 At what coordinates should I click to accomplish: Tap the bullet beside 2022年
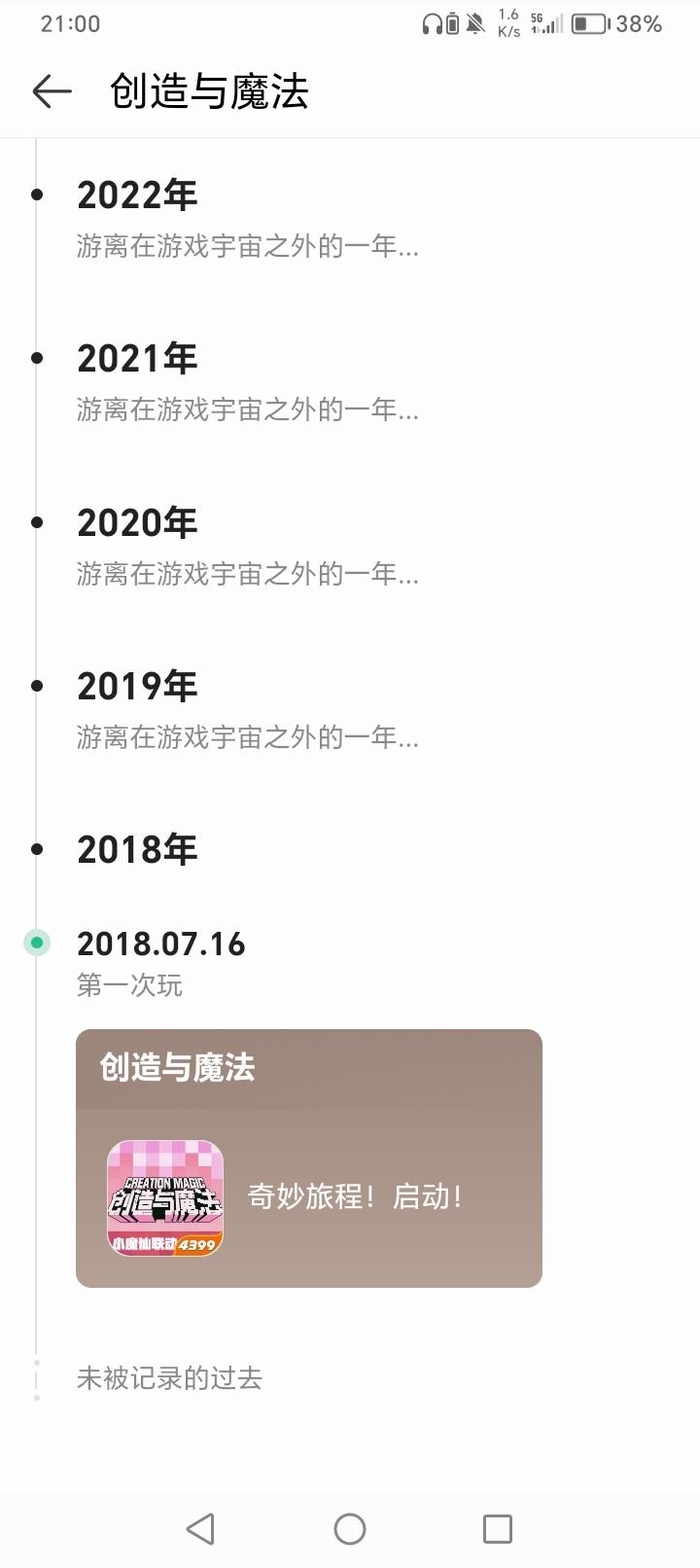(37, 195)
